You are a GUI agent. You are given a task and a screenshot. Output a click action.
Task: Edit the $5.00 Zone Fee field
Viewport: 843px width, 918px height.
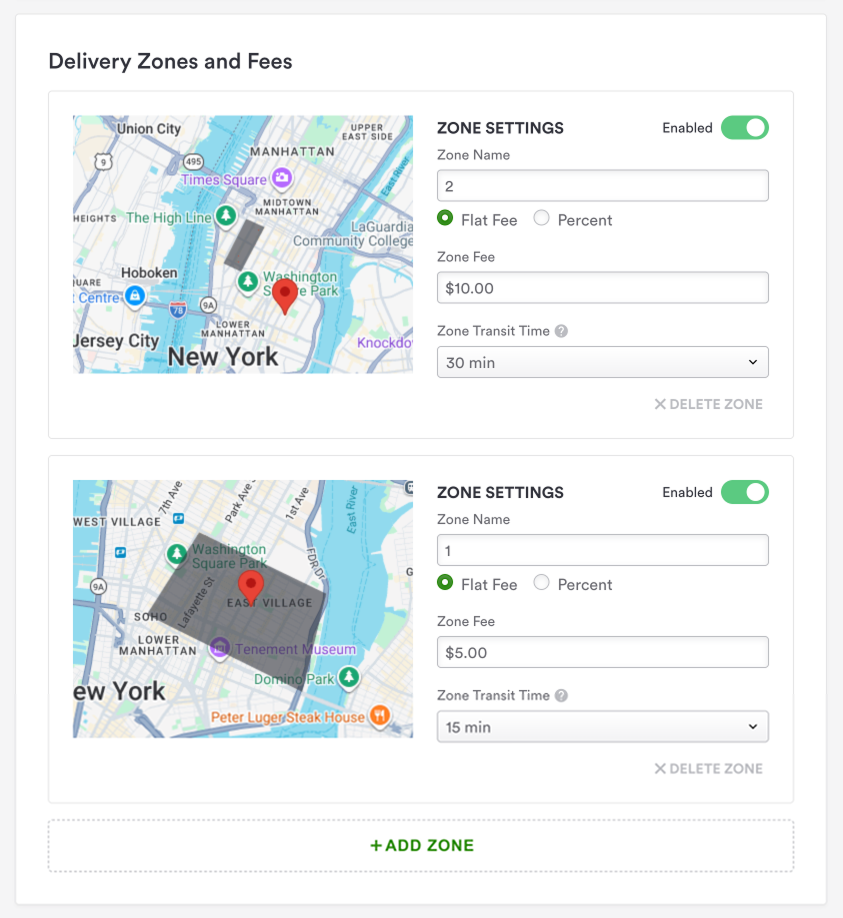(602, 652)
